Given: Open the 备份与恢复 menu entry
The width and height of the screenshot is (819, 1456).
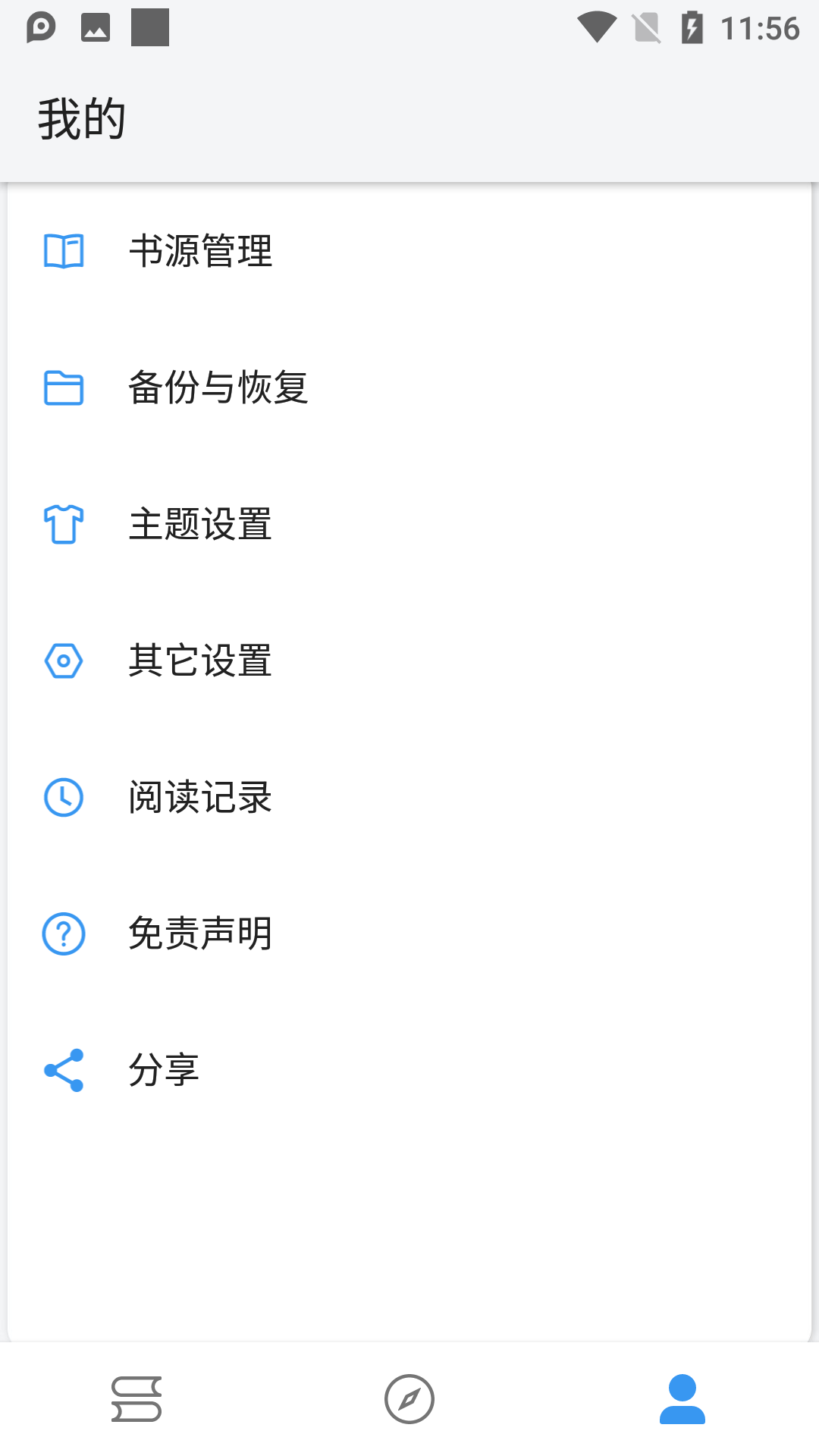Looking at the screenshot, I should 218,389.
